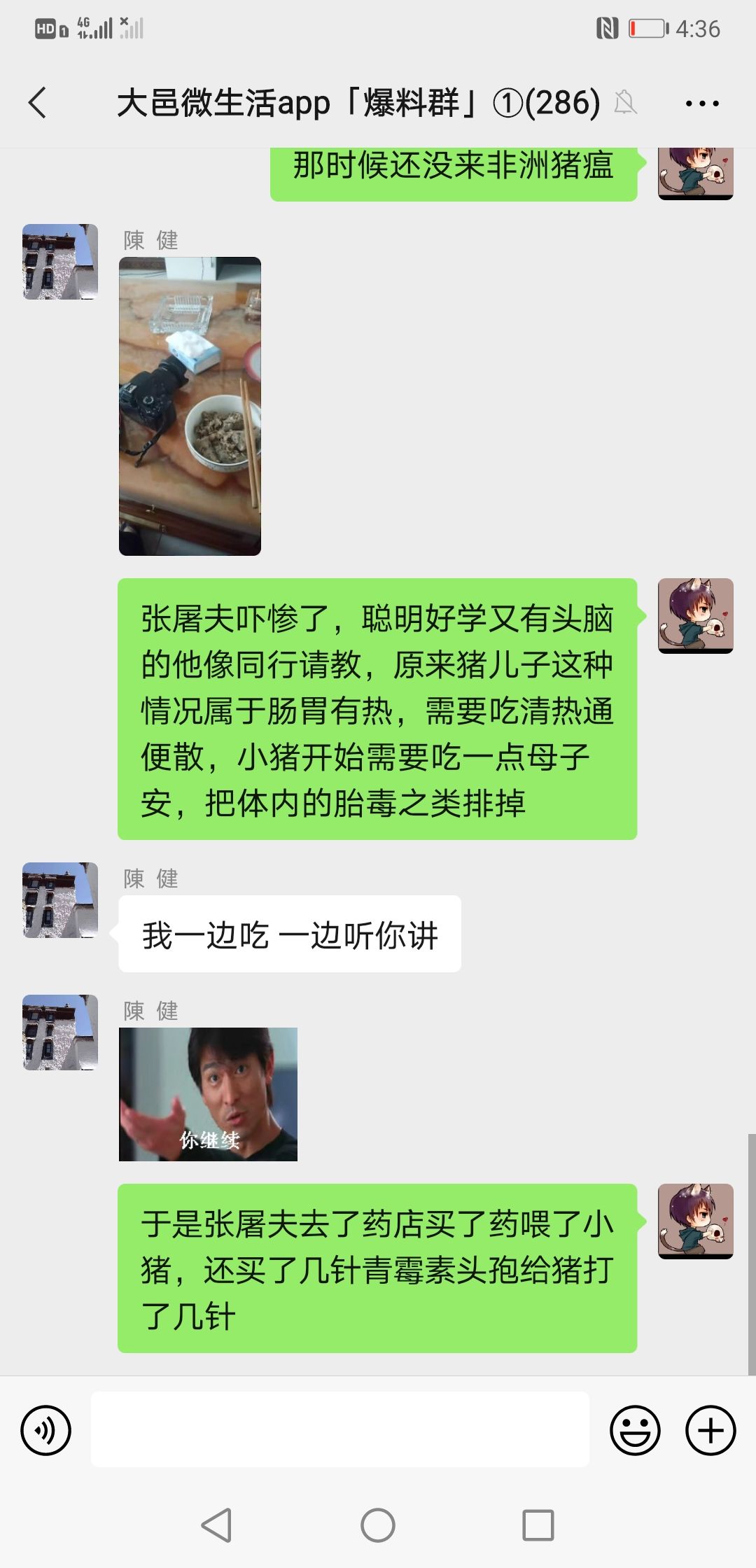Screen dimensions: 756x1568
Task: Open 陳健's photo of the bowl and camera
Action: click(190, 406)
